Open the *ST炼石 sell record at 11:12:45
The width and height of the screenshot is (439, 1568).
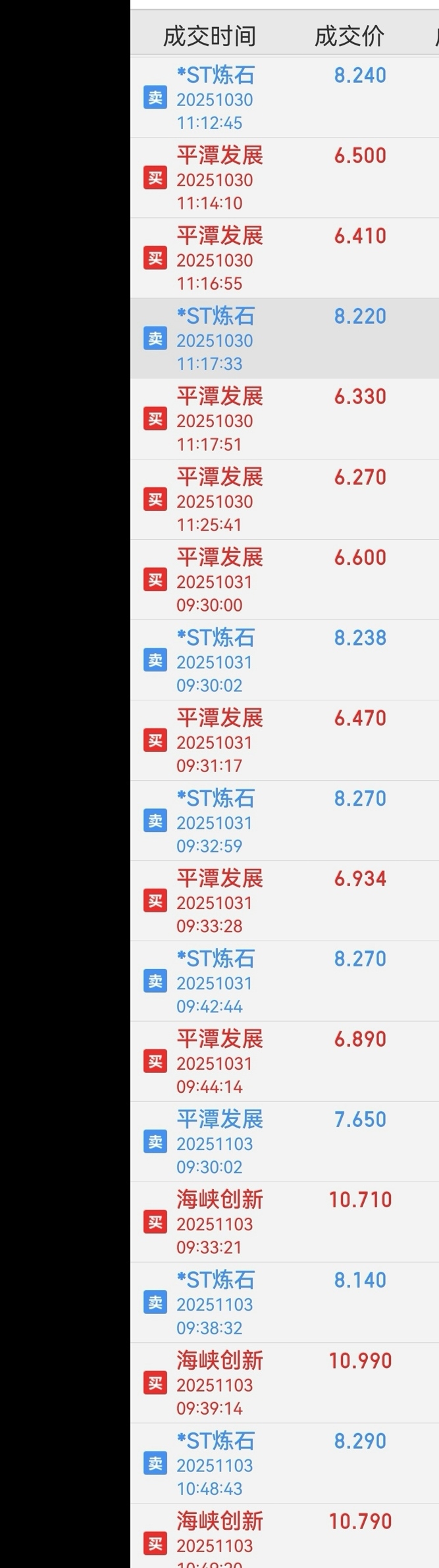(x=284, y=97)
